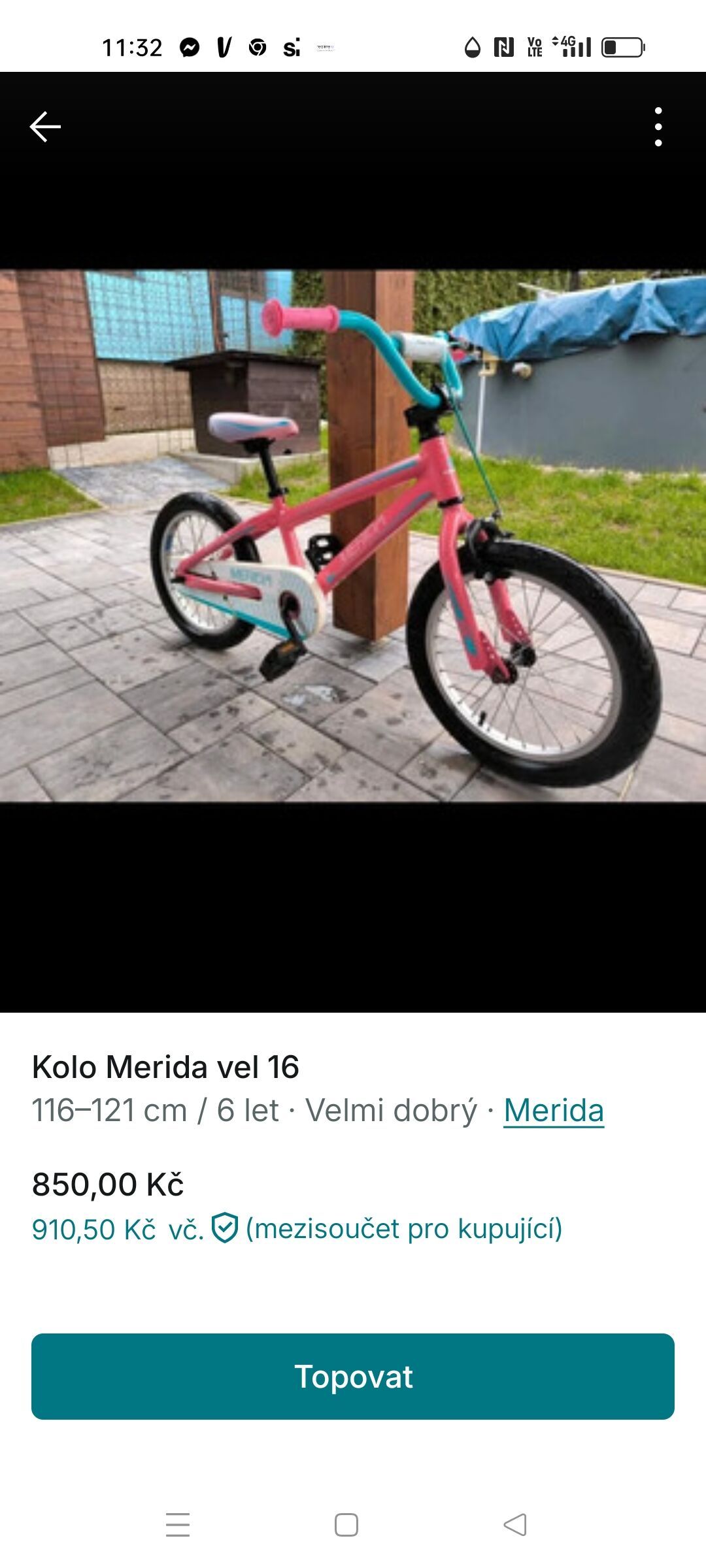The width and height of the screenshot is (706, 1568).
Task: Tap the Topovat button
Action: pyautogui.click(x=353, y=1377)
